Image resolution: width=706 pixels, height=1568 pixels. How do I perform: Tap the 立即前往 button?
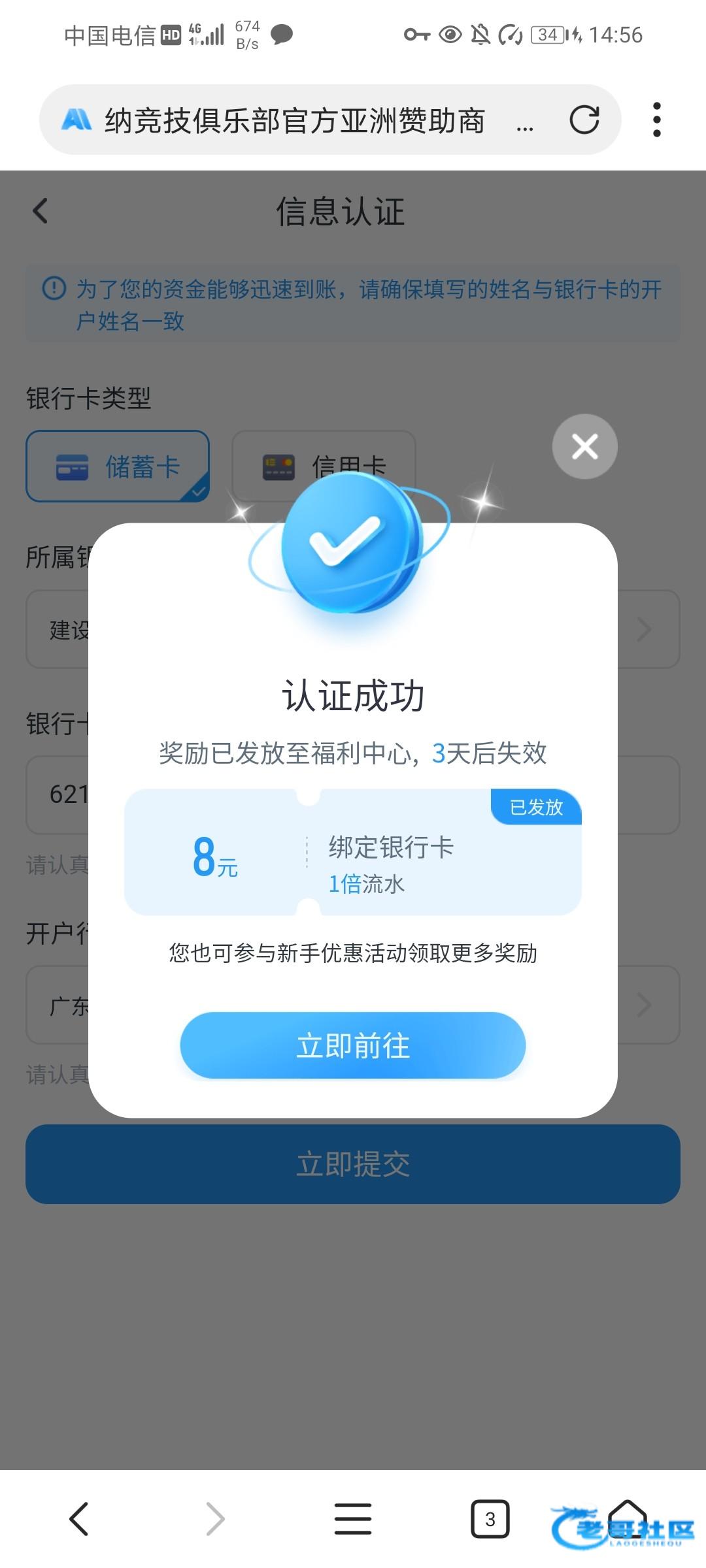352,1045
